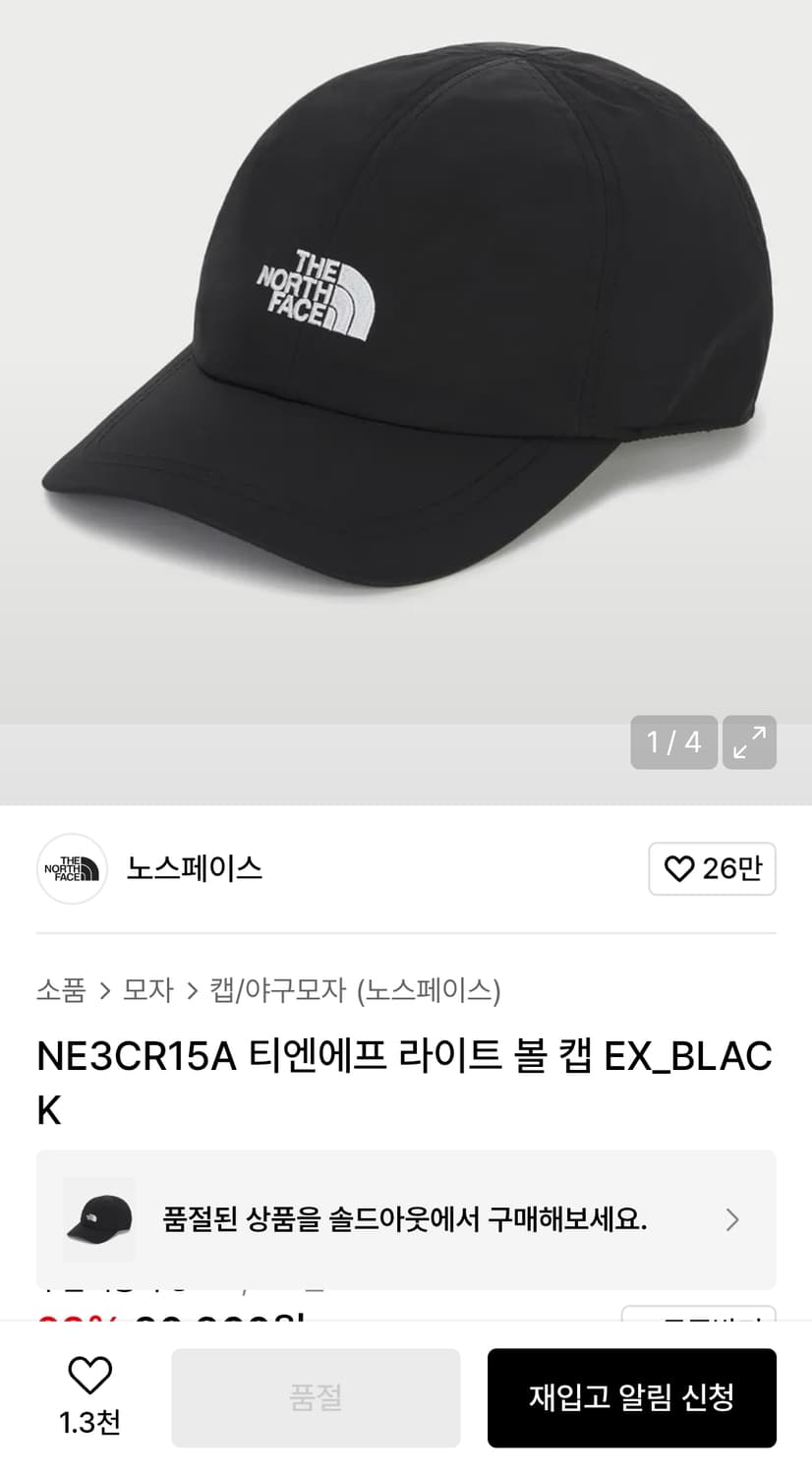Image resolution: width=812 pixels, height=1475 pixels.
Task: Expand the chevron after 모자 breadcrumb
Action: pyautogui.click(x=190, y=991)
